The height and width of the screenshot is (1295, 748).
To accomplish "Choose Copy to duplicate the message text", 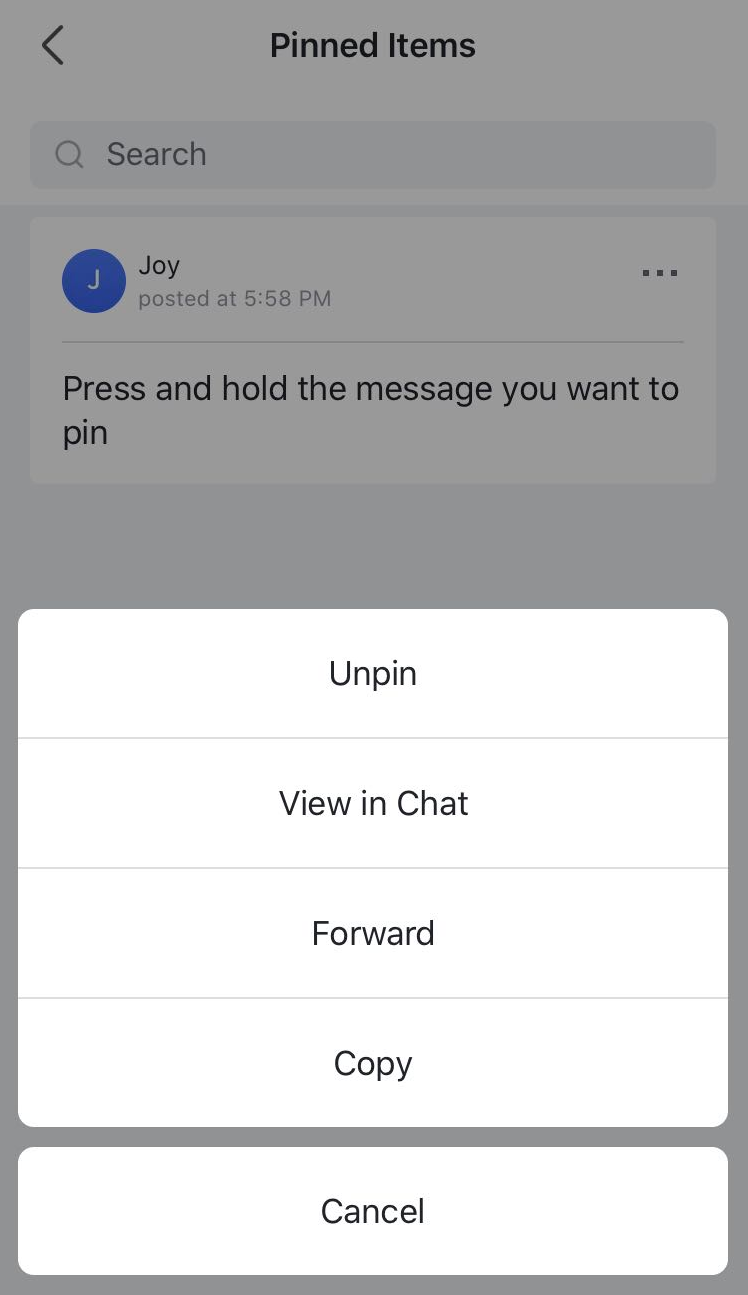I will [x=373, y=1063].
